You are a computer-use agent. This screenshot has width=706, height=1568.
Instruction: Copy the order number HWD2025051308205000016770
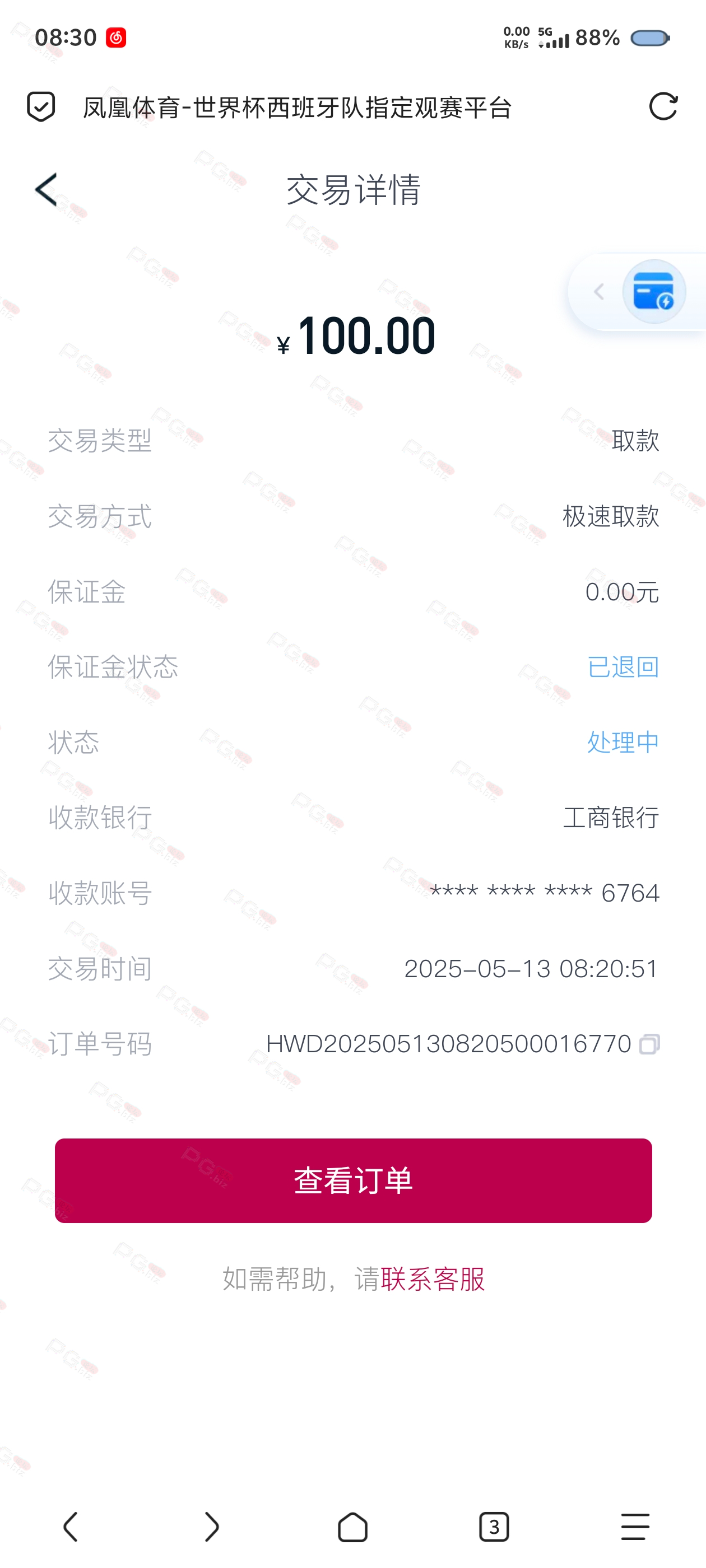coord(649,1044)
